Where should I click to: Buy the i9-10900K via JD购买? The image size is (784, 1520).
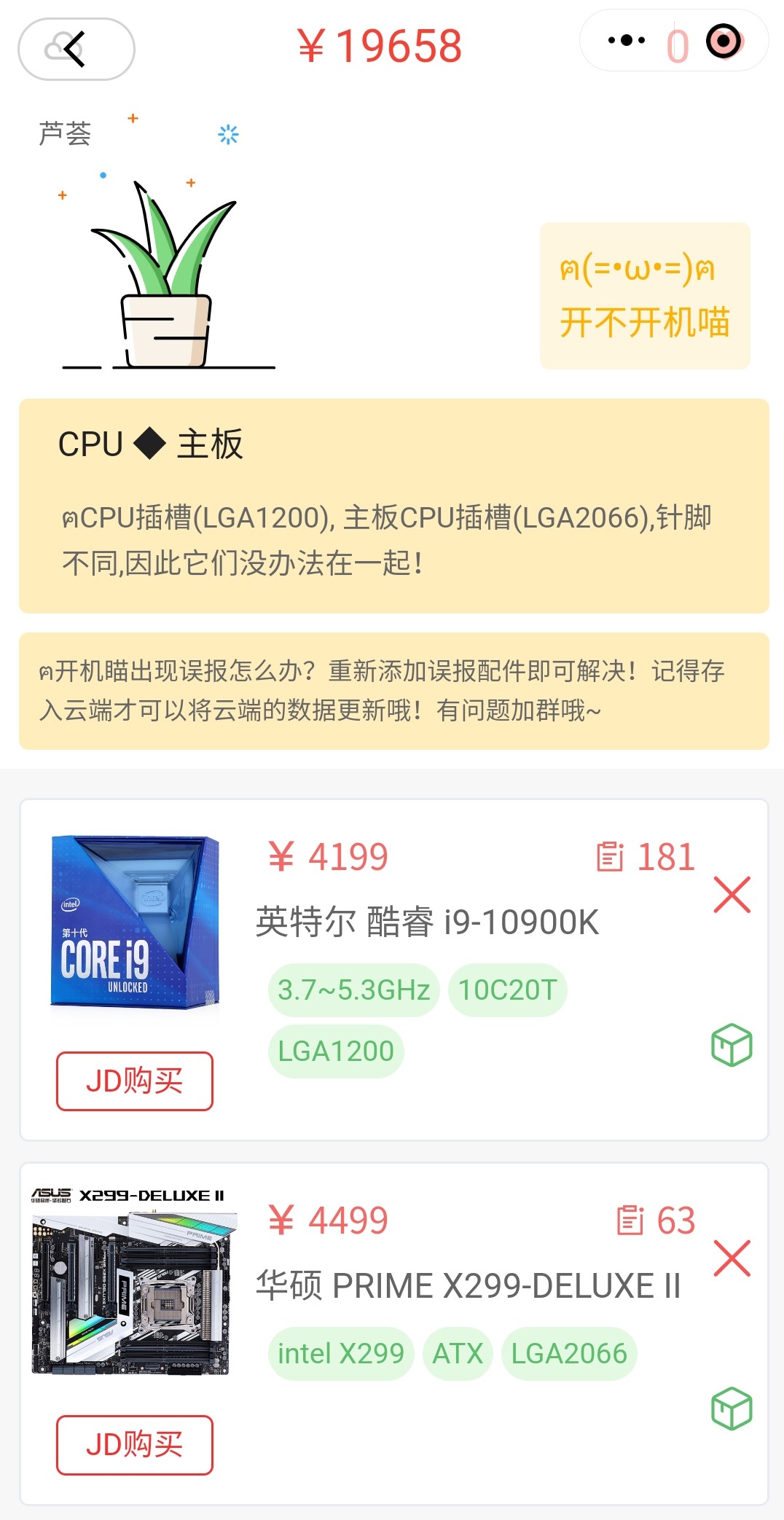click(x=134, y=1081)
